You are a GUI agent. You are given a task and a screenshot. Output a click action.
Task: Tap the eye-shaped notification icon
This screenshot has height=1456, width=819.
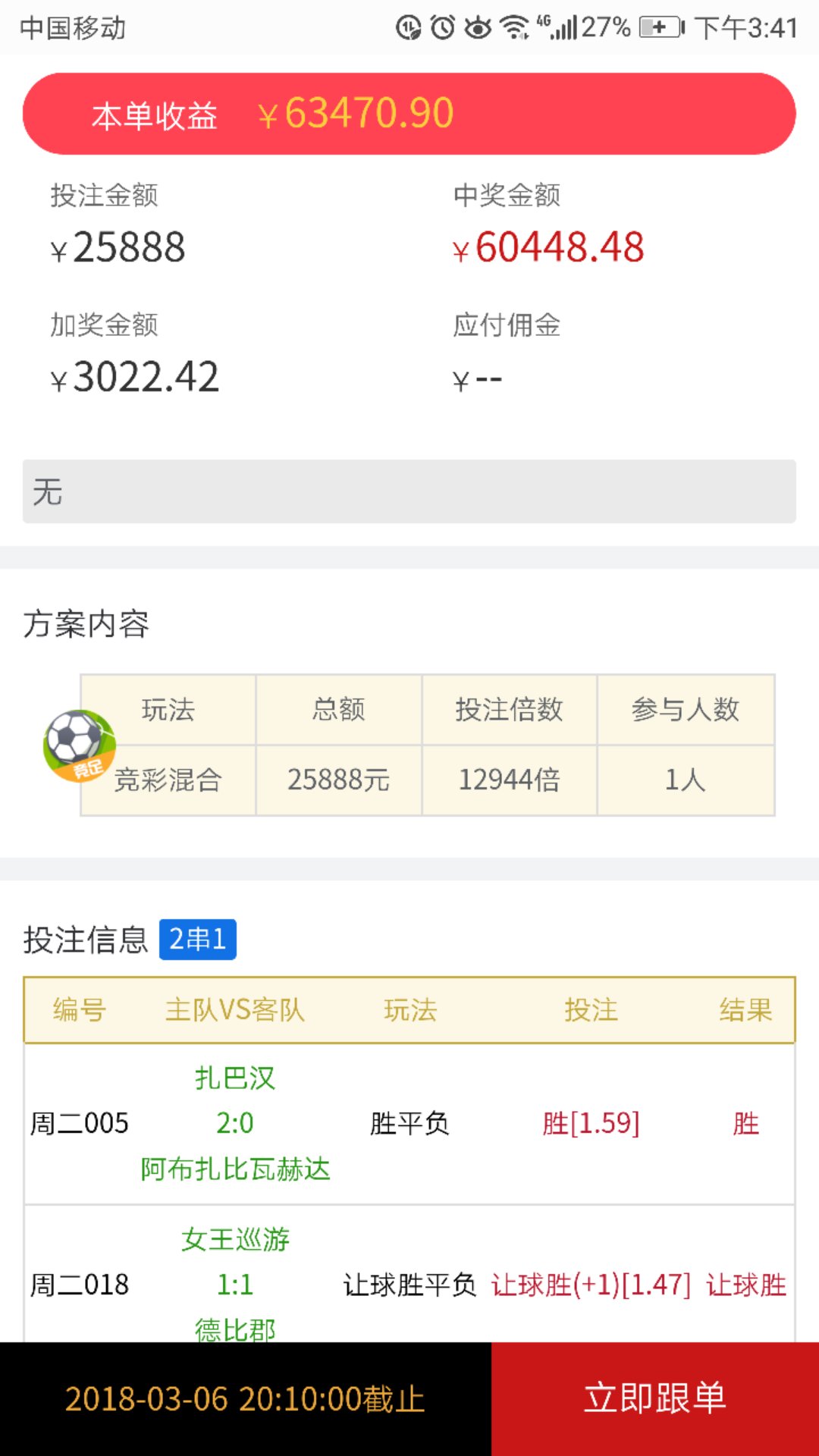coord(477,25)
